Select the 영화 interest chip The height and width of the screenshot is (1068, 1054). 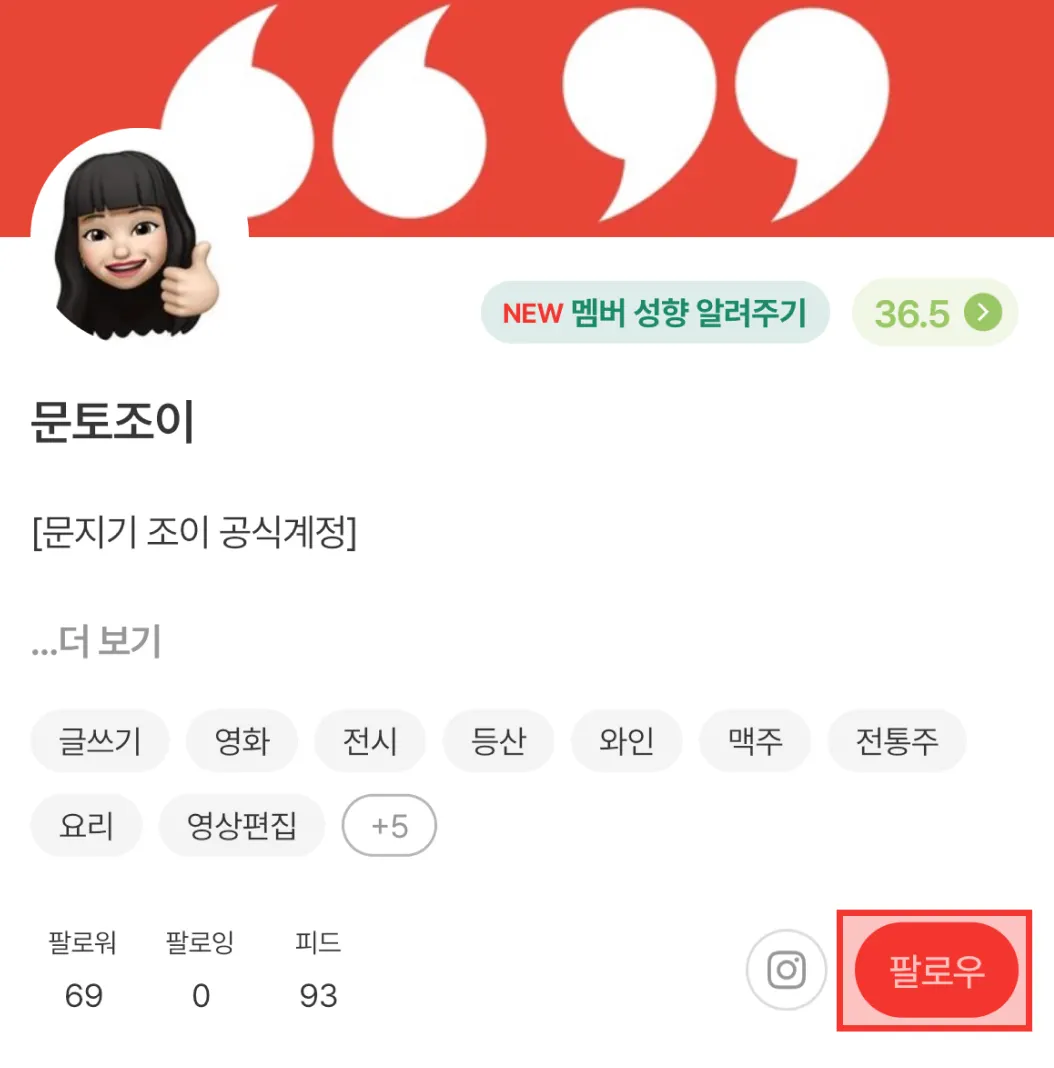coord(242,741)
